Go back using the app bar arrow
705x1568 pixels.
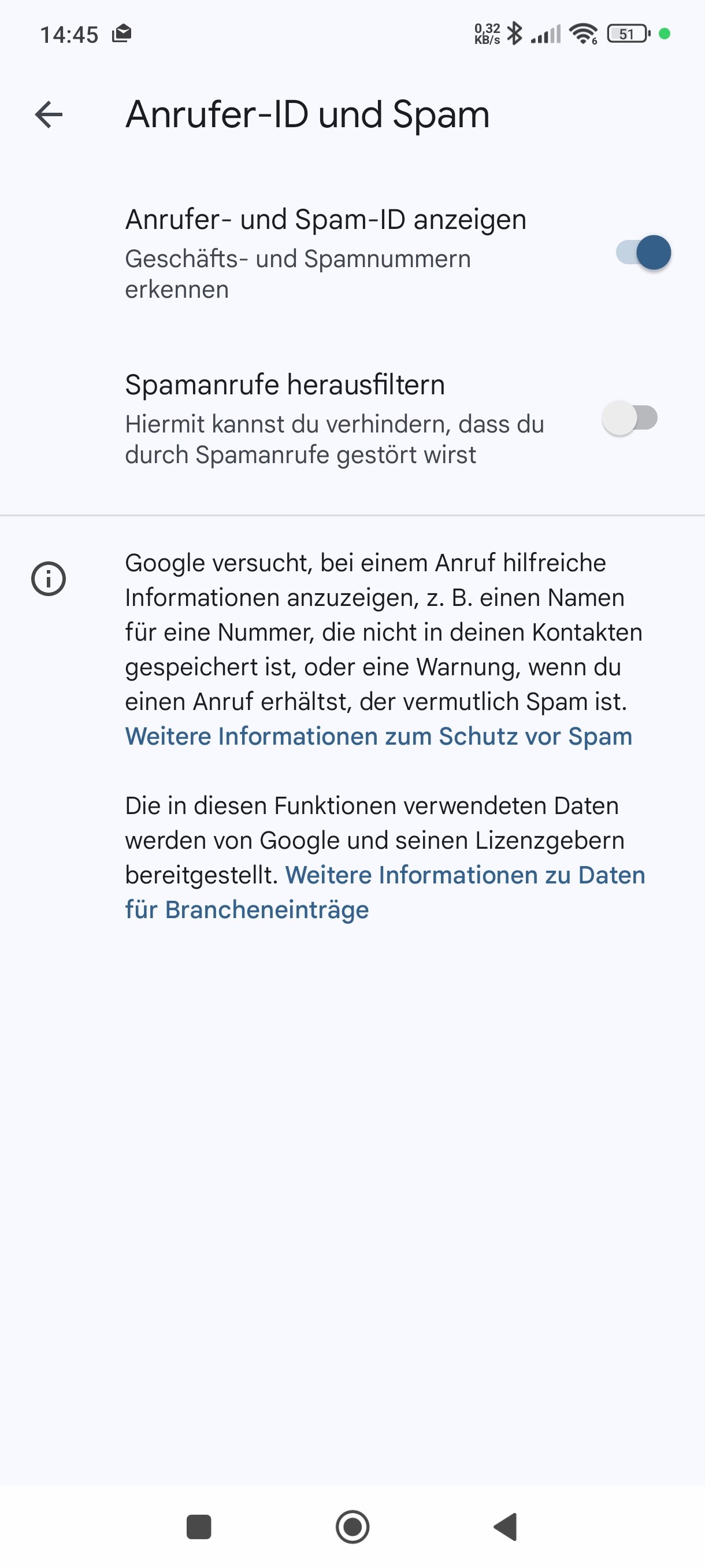[x=49, y=114]
